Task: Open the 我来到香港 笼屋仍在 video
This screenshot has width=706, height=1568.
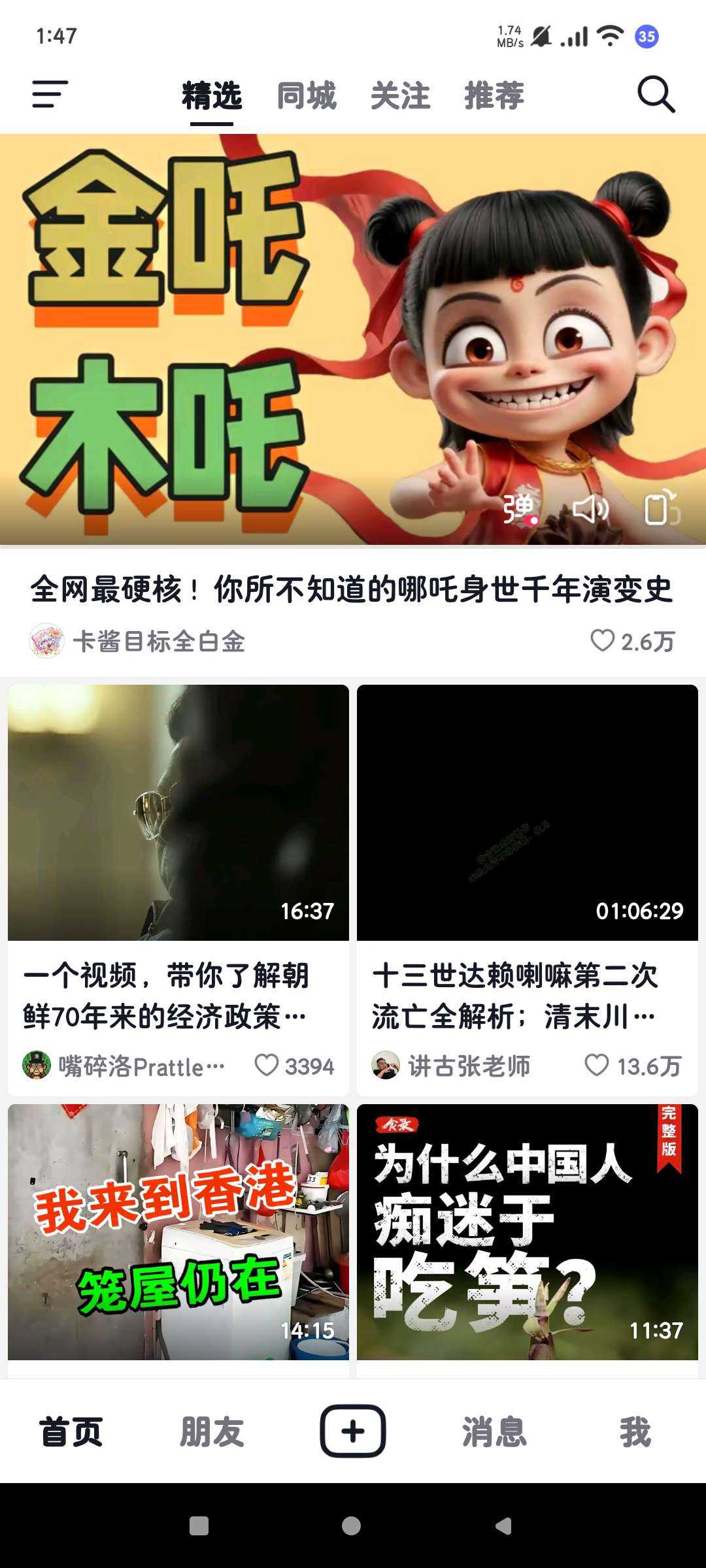Action: coord(178,1232)
